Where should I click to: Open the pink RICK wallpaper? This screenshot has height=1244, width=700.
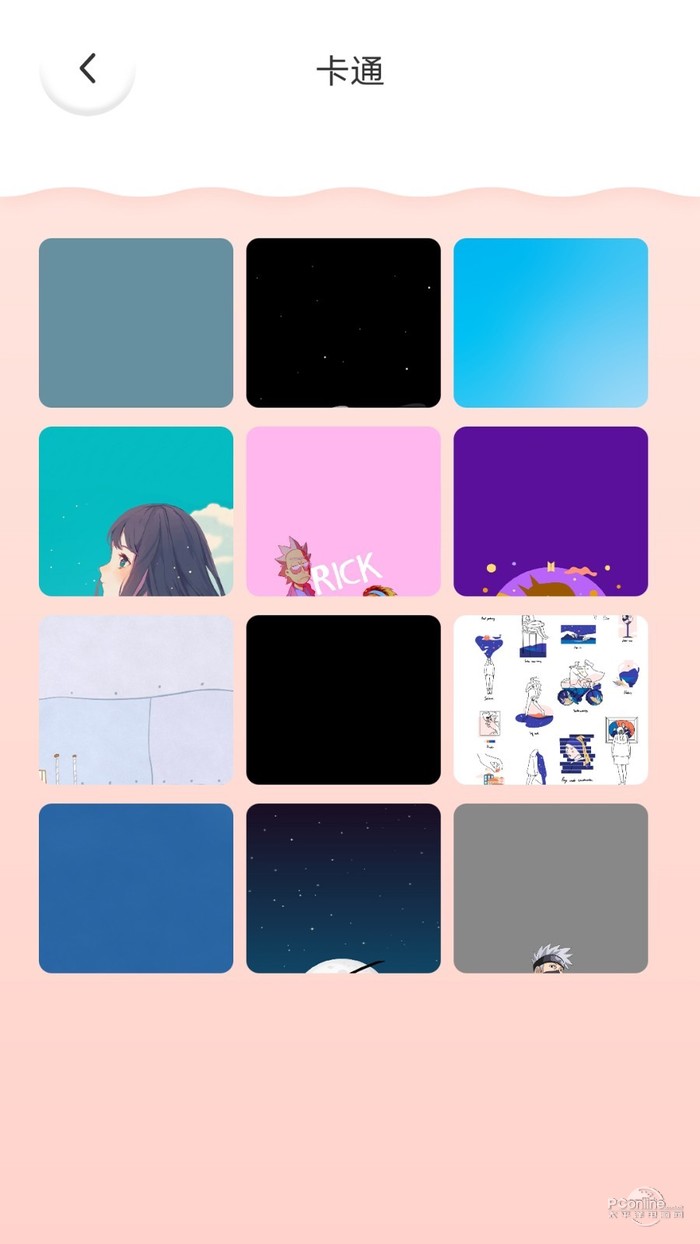coord(343,511)
